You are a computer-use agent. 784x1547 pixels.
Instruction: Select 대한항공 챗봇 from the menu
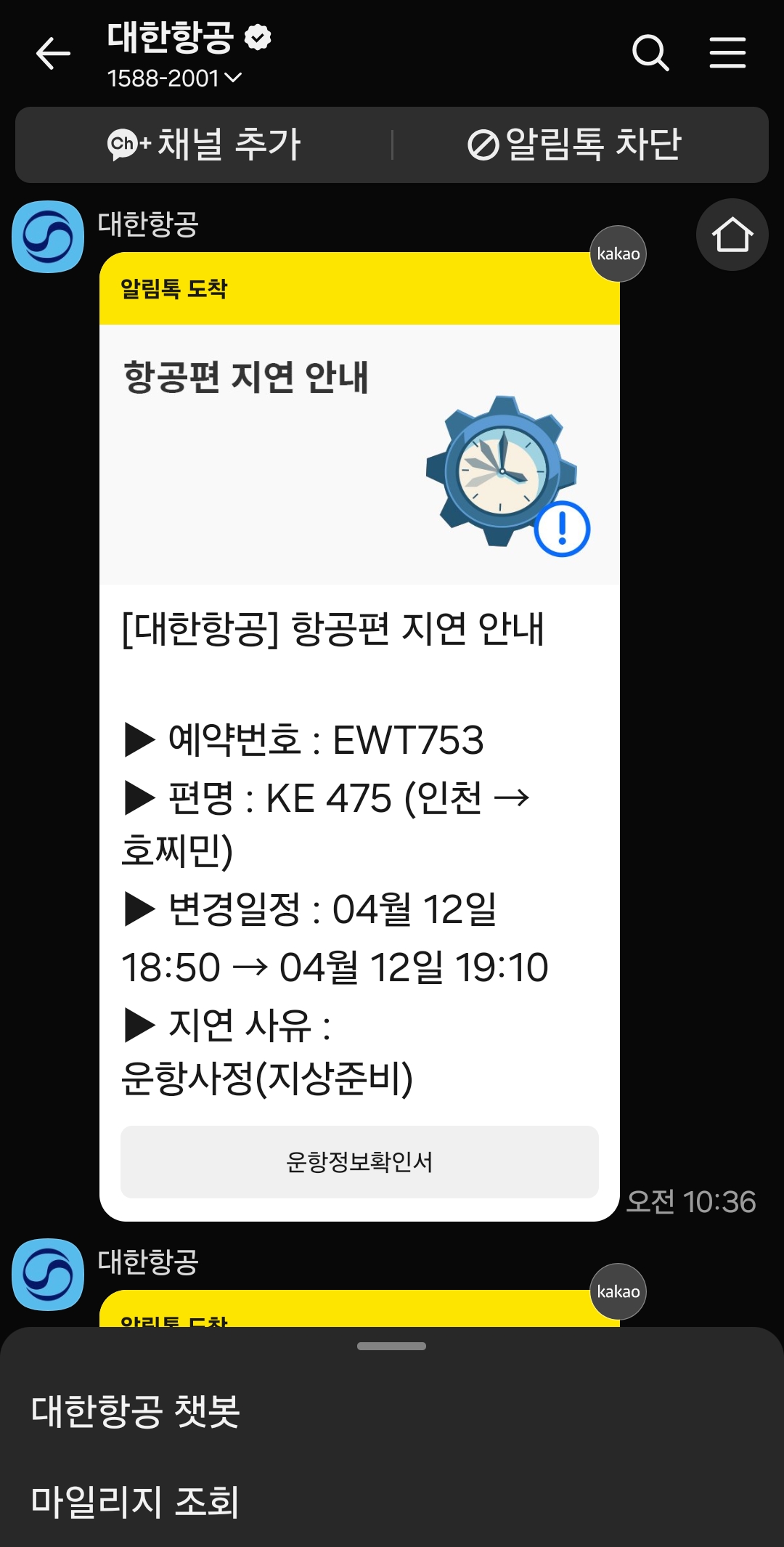coord(136,1410)
